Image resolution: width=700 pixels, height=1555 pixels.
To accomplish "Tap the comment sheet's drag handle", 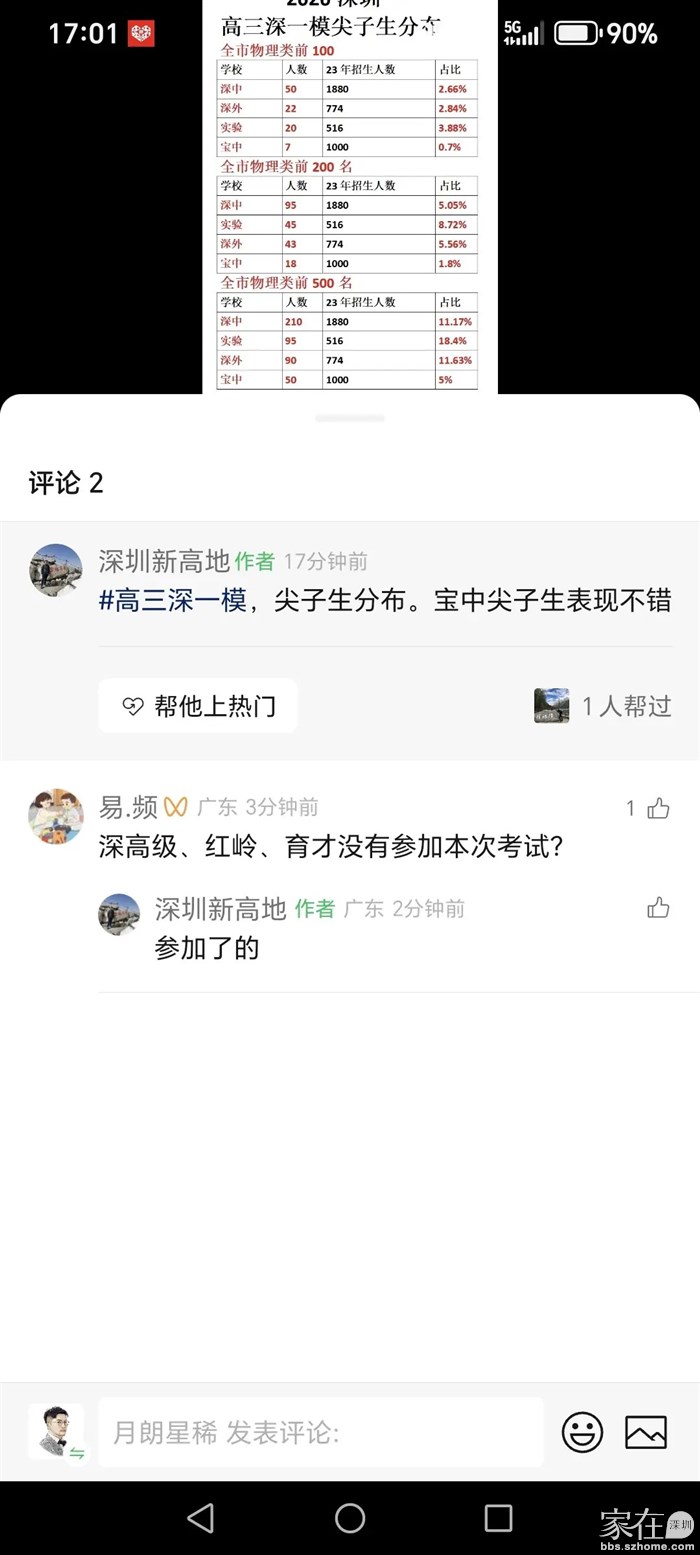I will [x=349, y=417].
